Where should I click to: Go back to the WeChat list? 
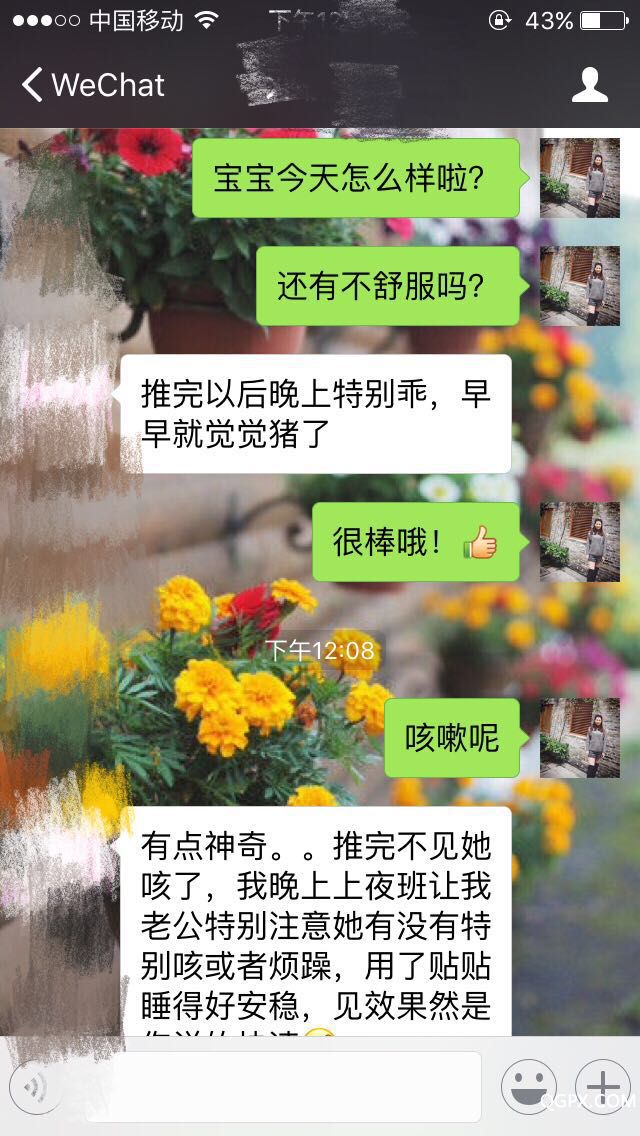point(92,85)
